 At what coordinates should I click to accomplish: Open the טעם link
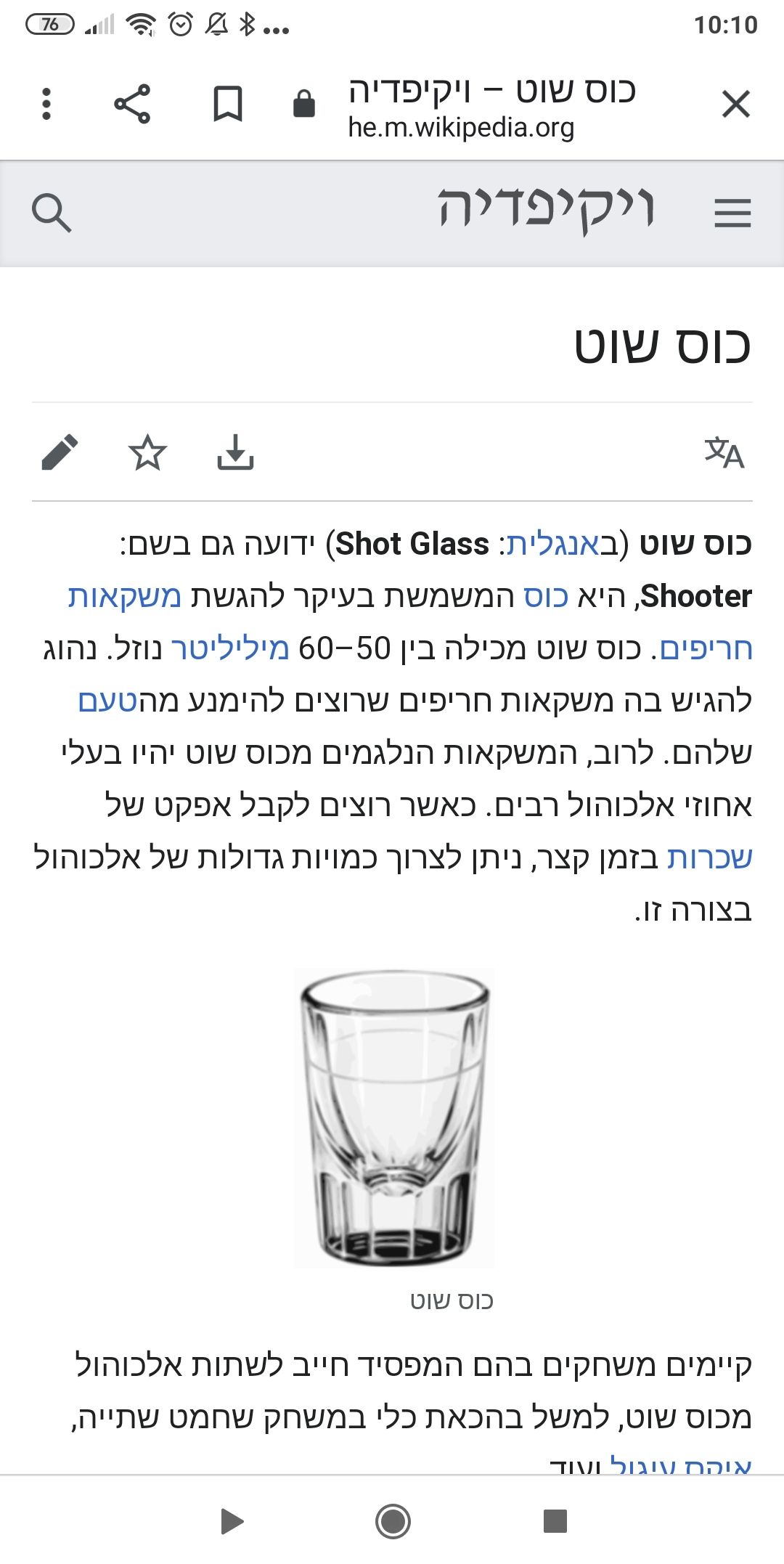pyautogui.click(x=107, y=701)
